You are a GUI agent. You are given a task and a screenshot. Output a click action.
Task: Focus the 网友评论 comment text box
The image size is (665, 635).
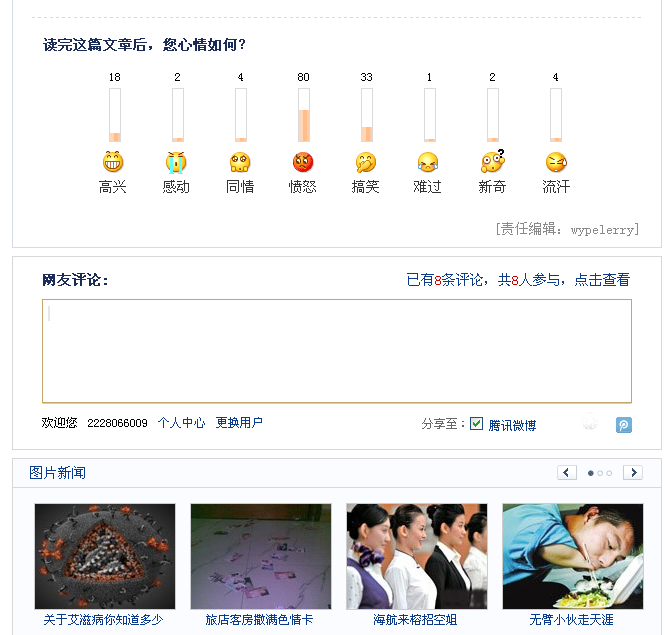click(336, 351)
